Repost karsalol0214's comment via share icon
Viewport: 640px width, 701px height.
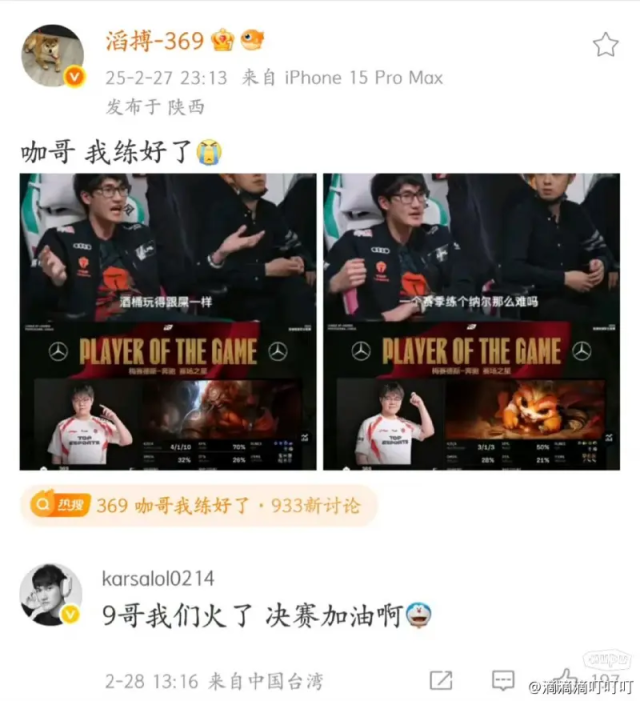441,680
